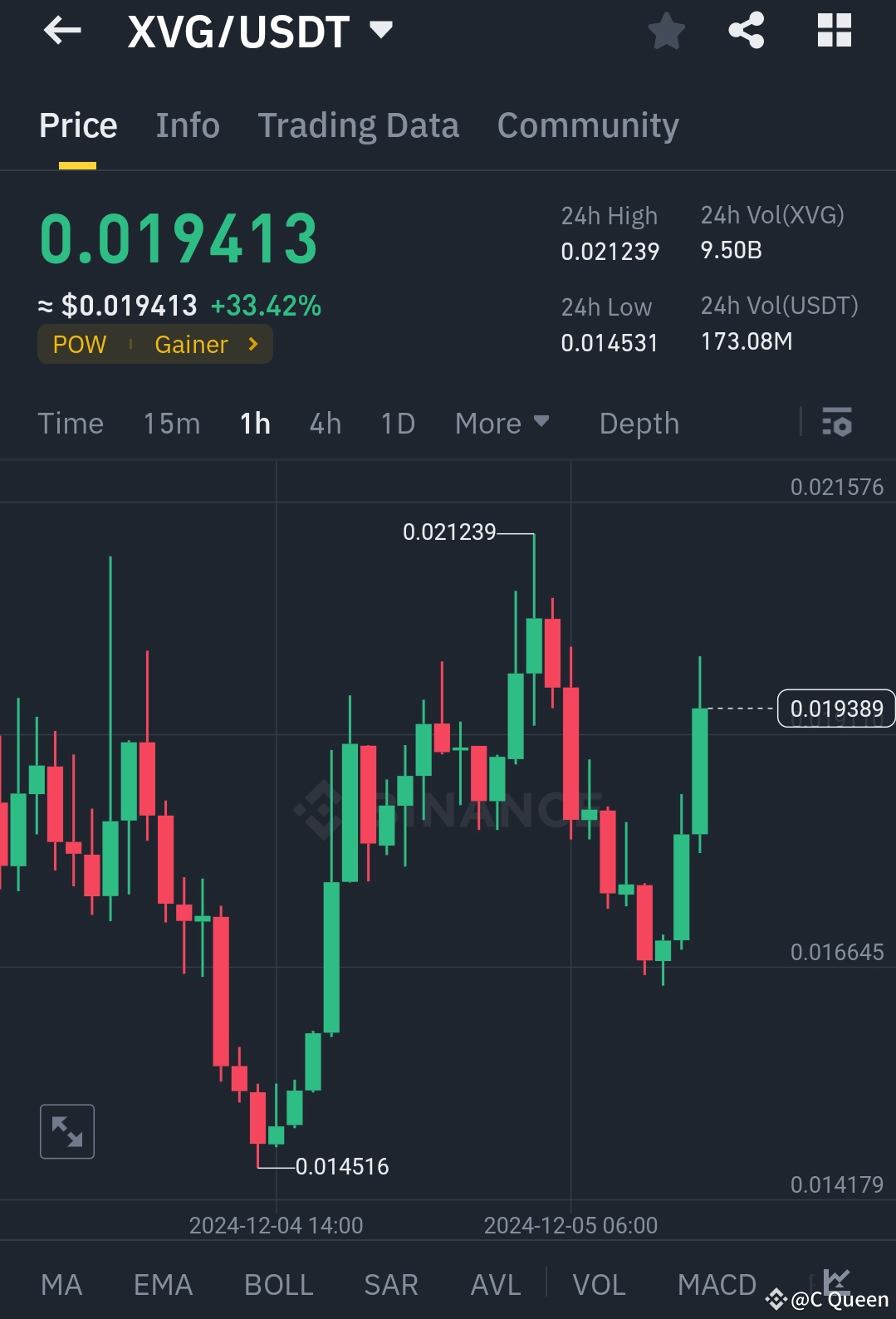The image size is (896, 1319).
Task: Open the MACD indicator
Action: point(716,1283)
